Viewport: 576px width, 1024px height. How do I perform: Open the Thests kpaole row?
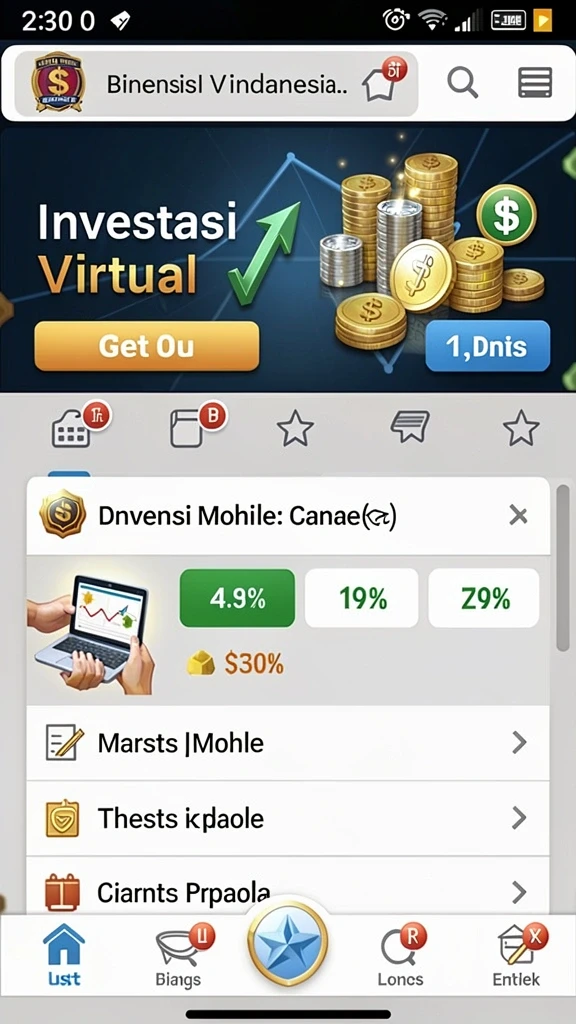[288, 818]
